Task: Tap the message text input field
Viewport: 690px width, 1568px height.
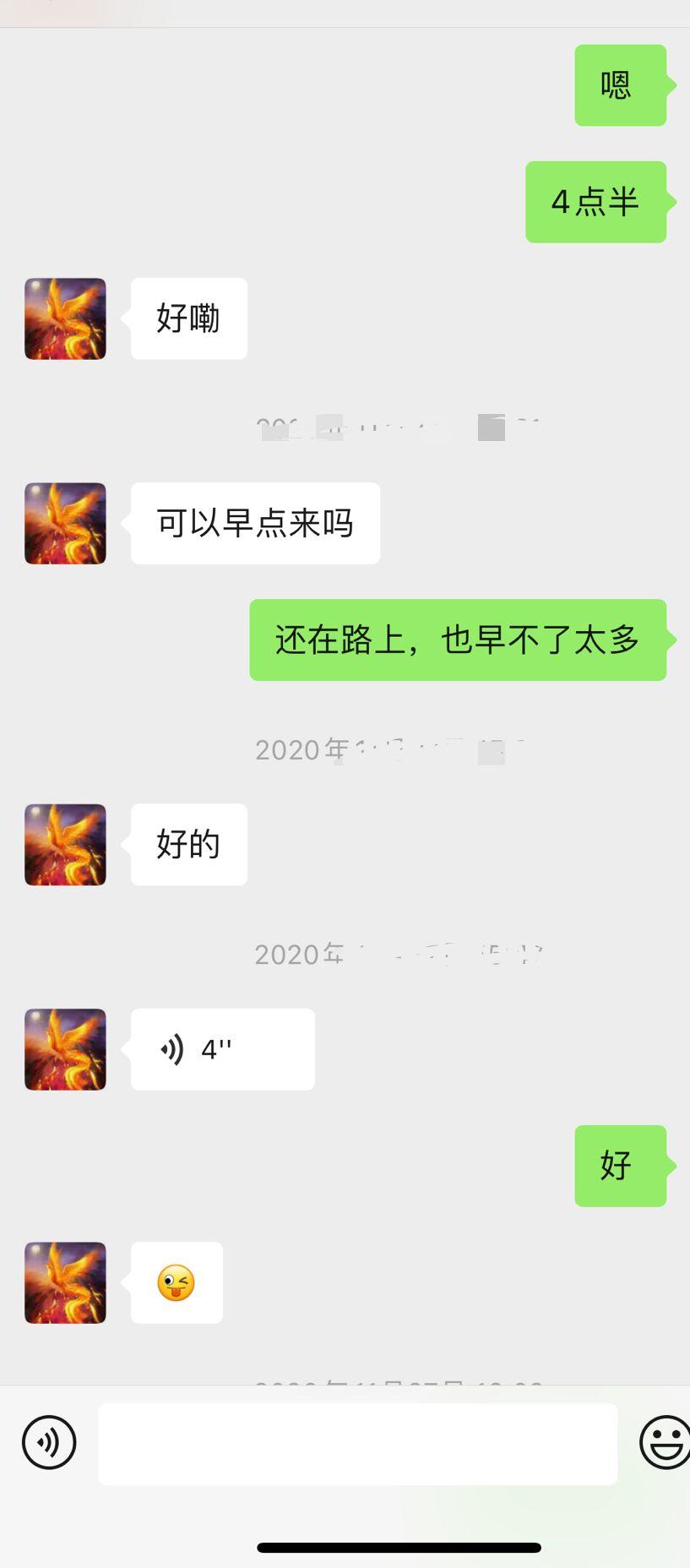Action: click(357, 1444)
